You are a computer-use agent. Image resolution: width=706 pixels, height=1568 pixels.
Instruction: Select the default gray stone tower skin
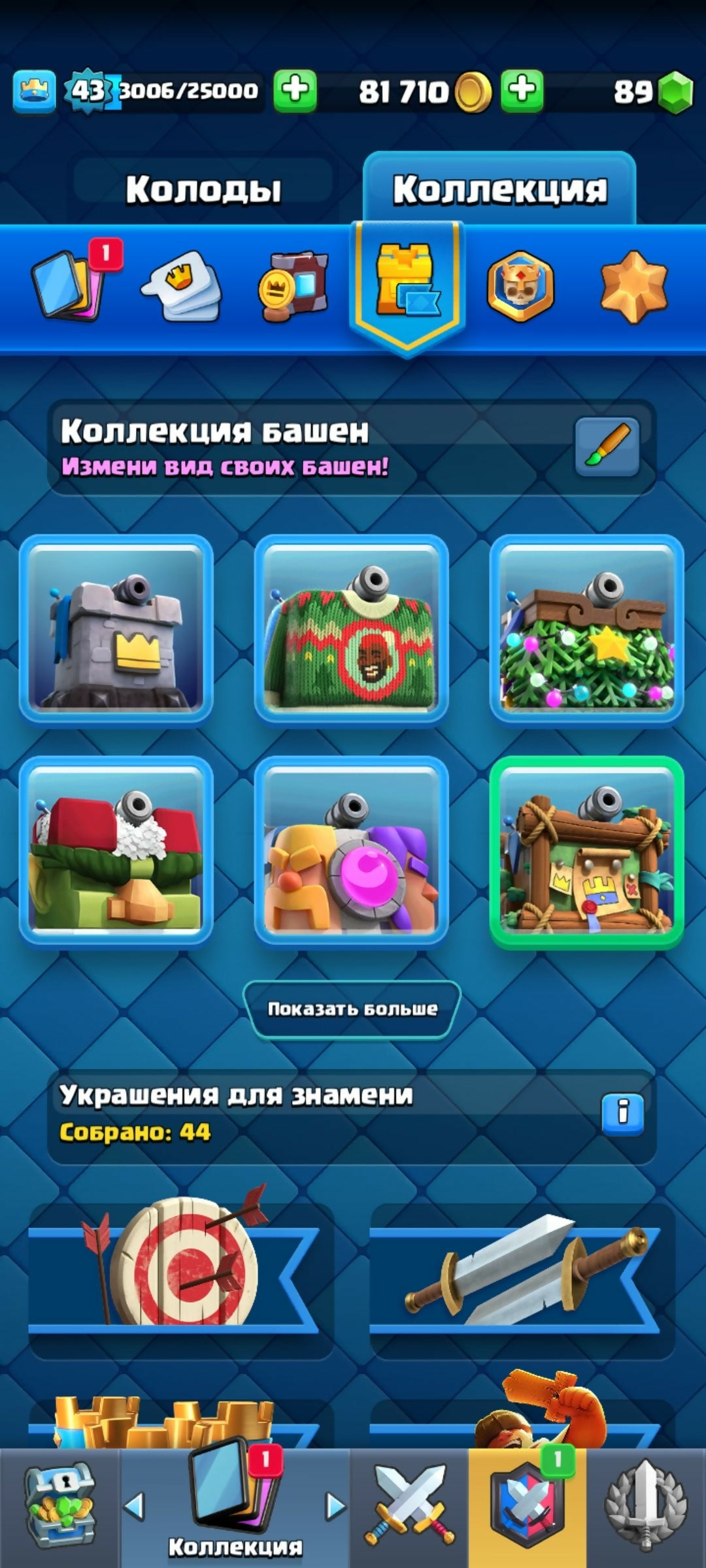click(116, 630)
